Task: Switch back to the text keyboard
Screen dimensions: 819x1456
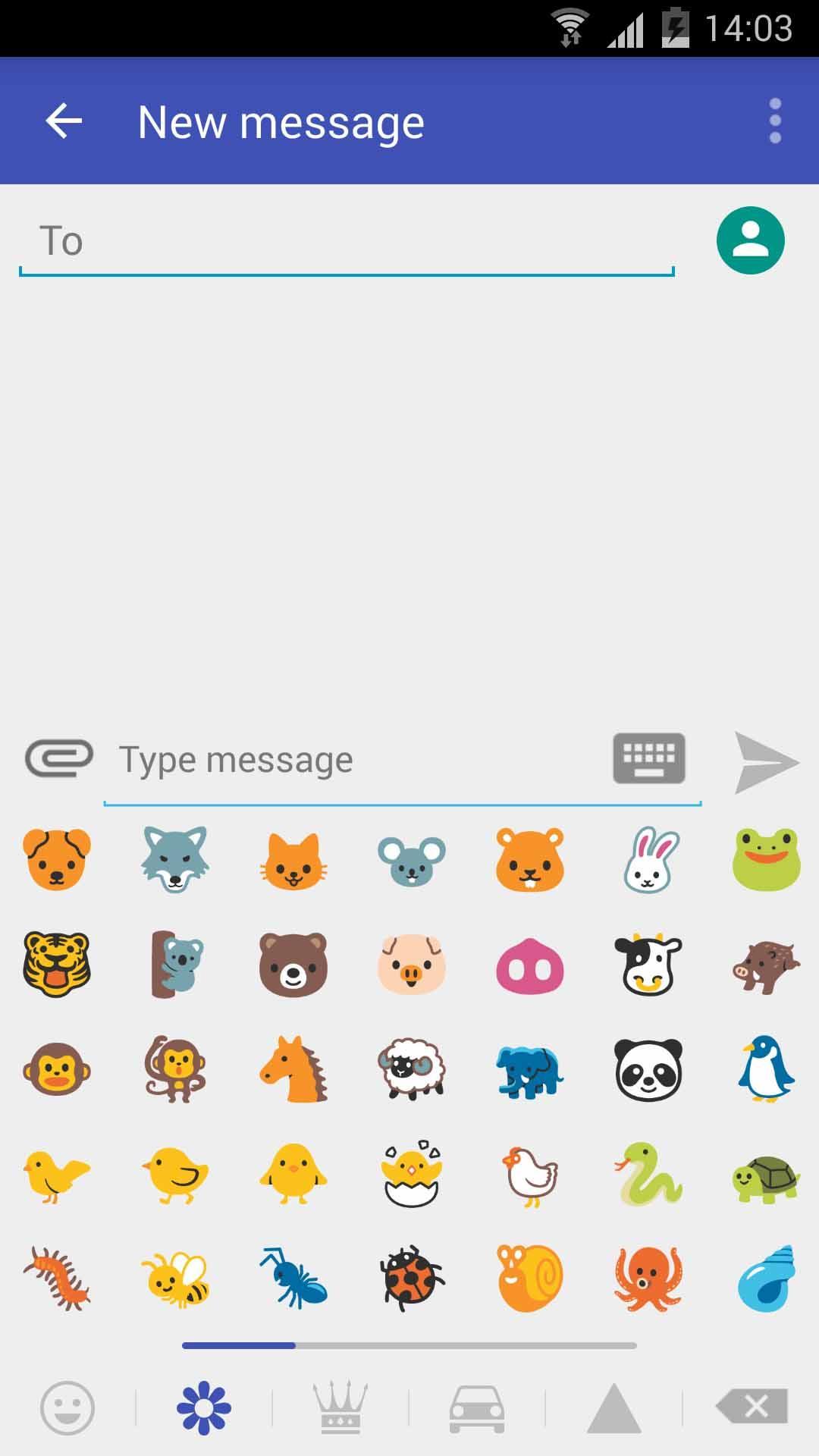Action: click(x=649, y=758)
